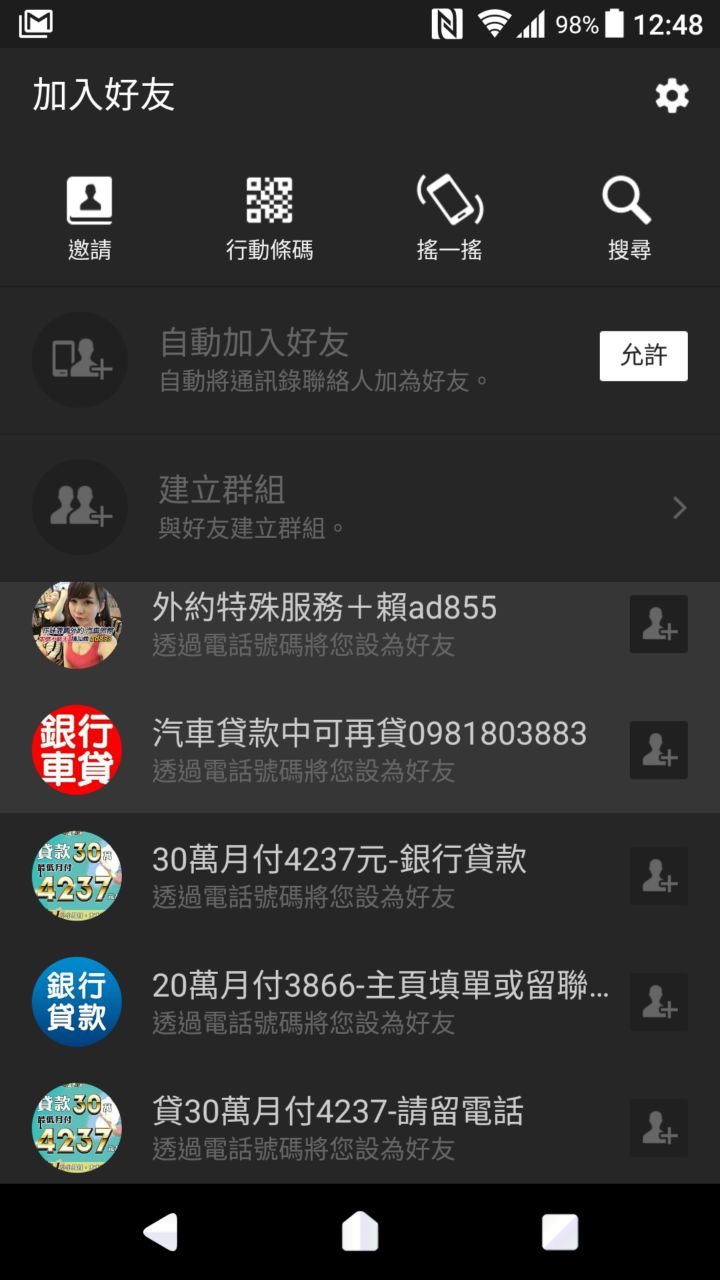Add 汽車貸款中可再貸0981803883 as a friend
The image size is (720, 1280).
pyautogui.click(x=658, y=750)
